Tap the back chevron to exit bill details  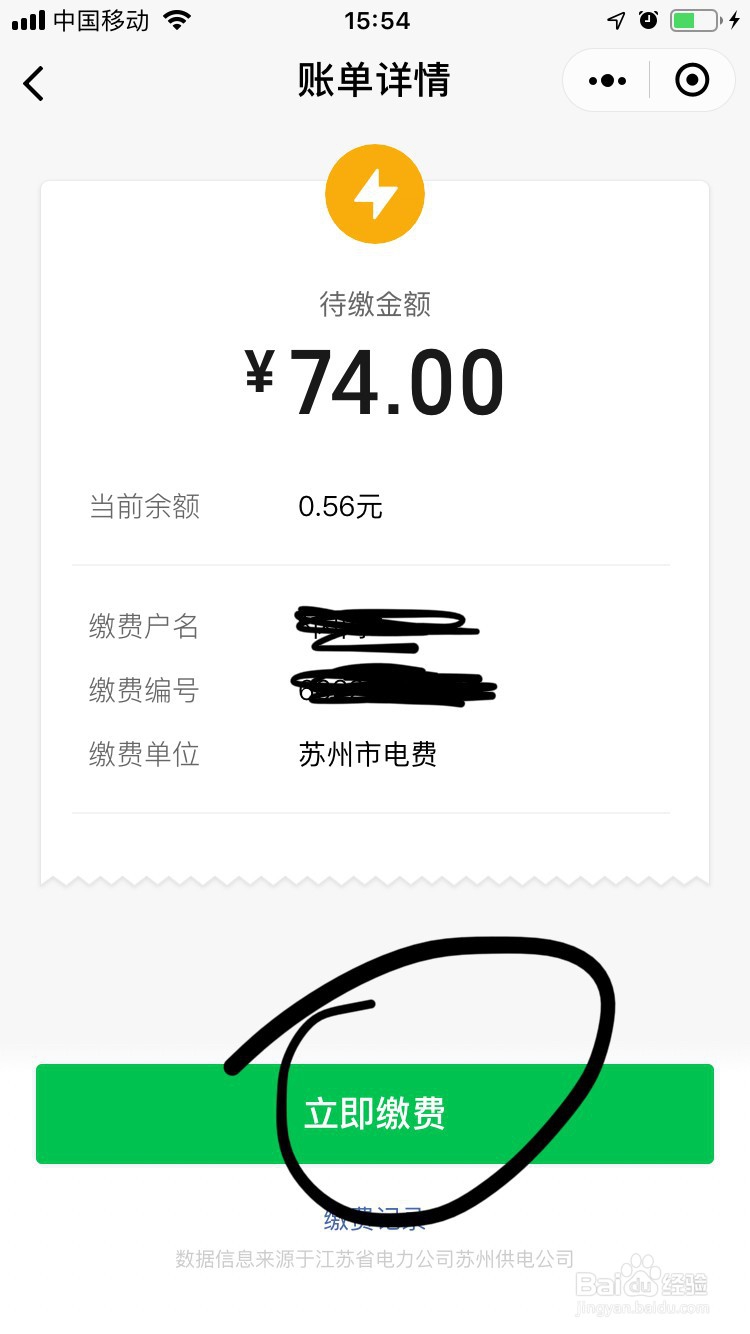33,84
